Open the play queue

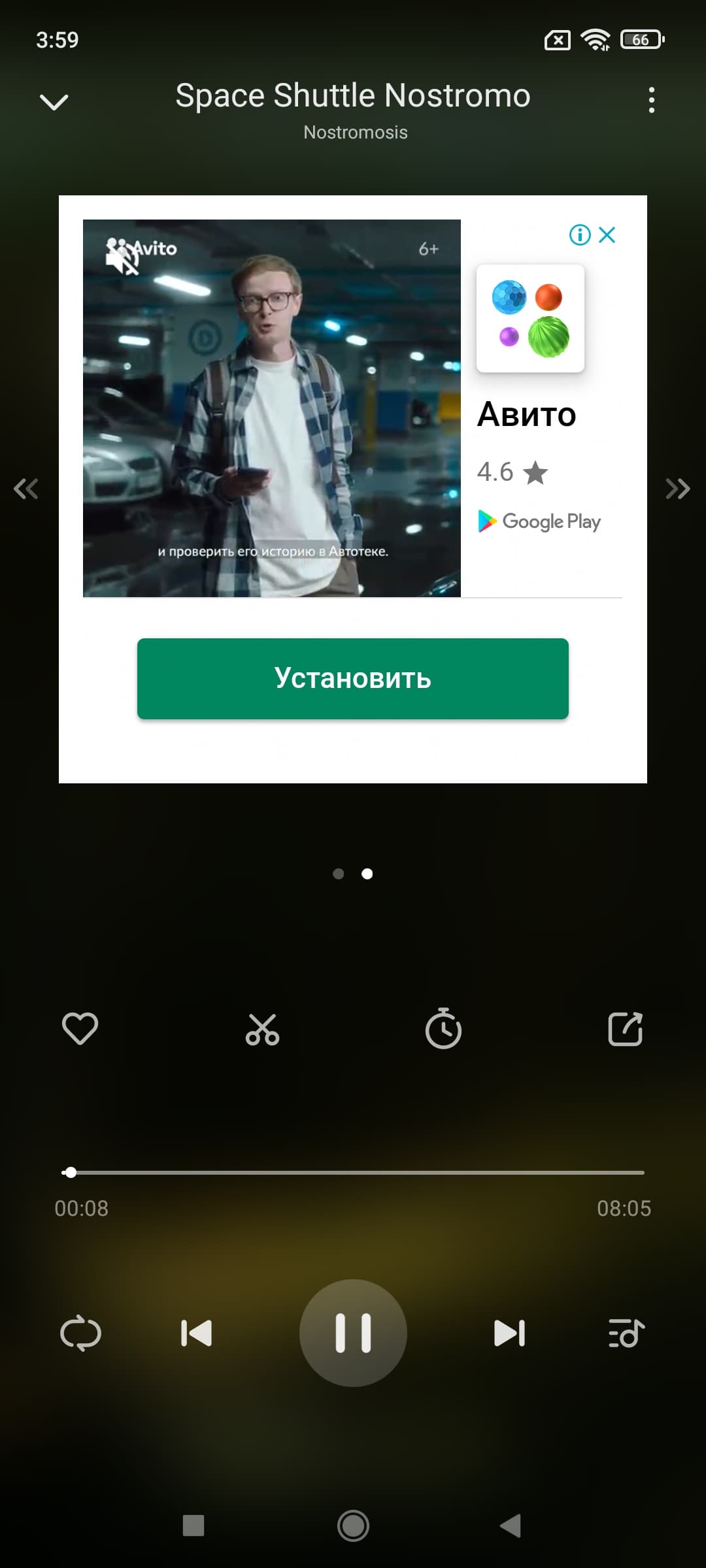626,1333
